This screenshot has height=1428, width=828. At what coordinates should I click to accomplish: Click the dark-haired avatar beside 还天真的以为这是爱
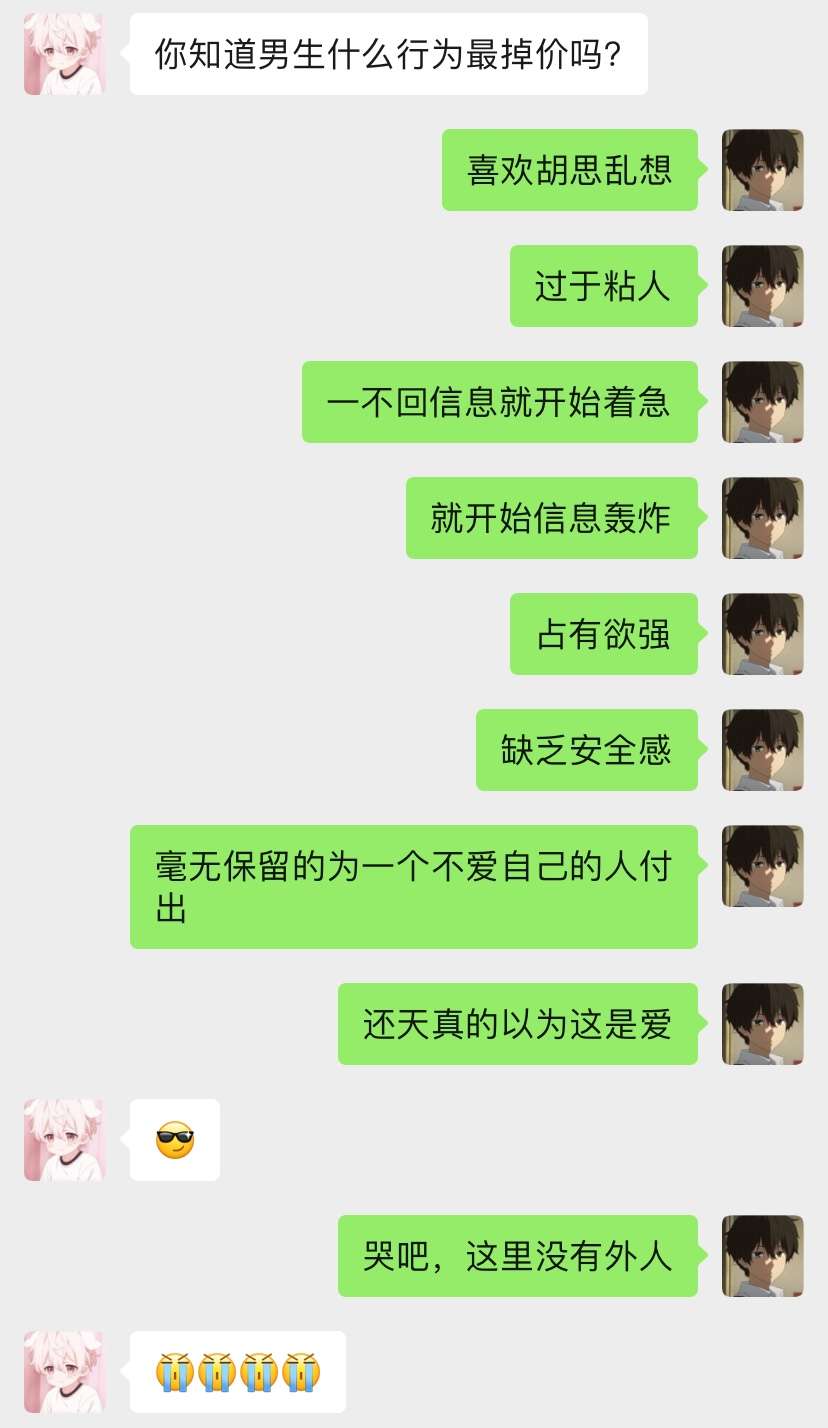point(762,1024)
